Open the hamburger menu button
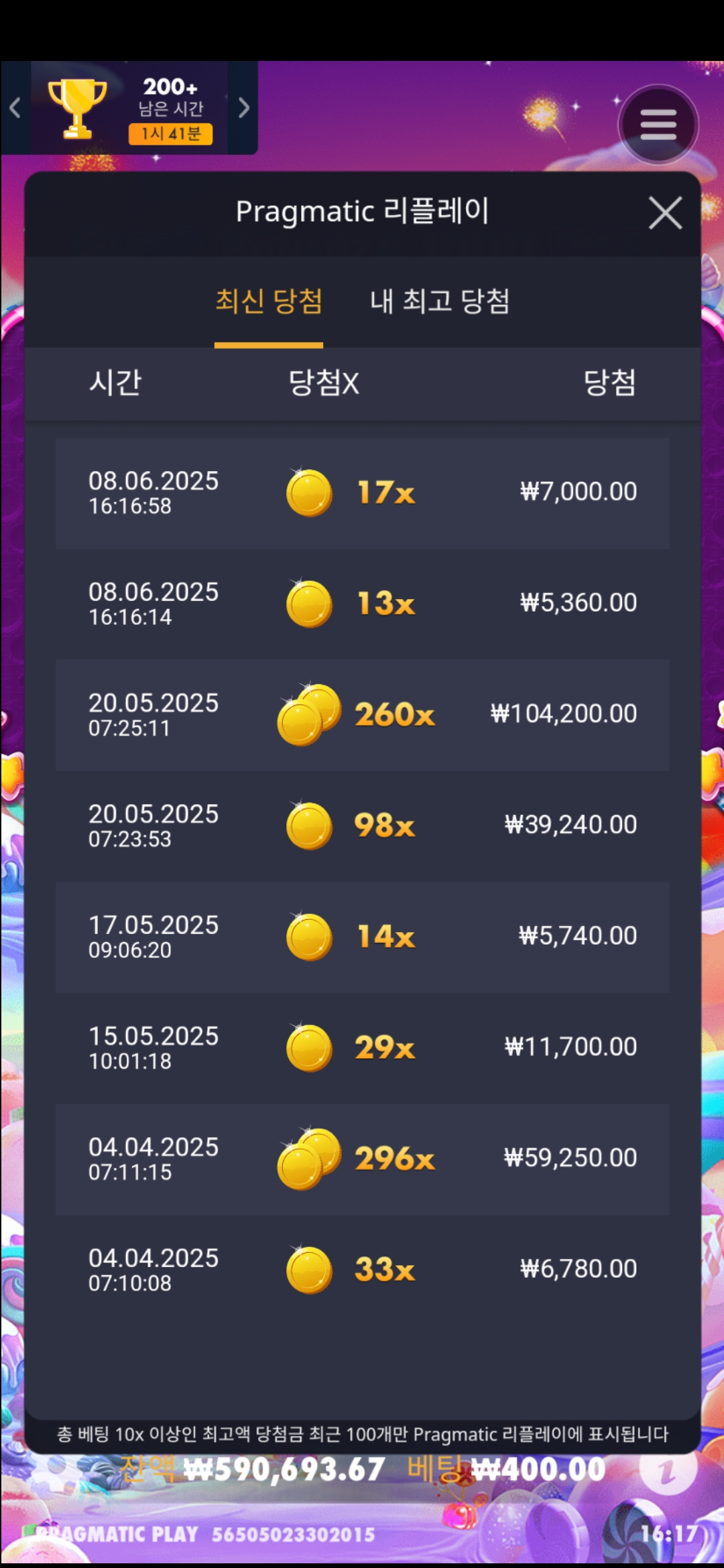Screen dimensions: 724x1568 (x=658, y=125)
